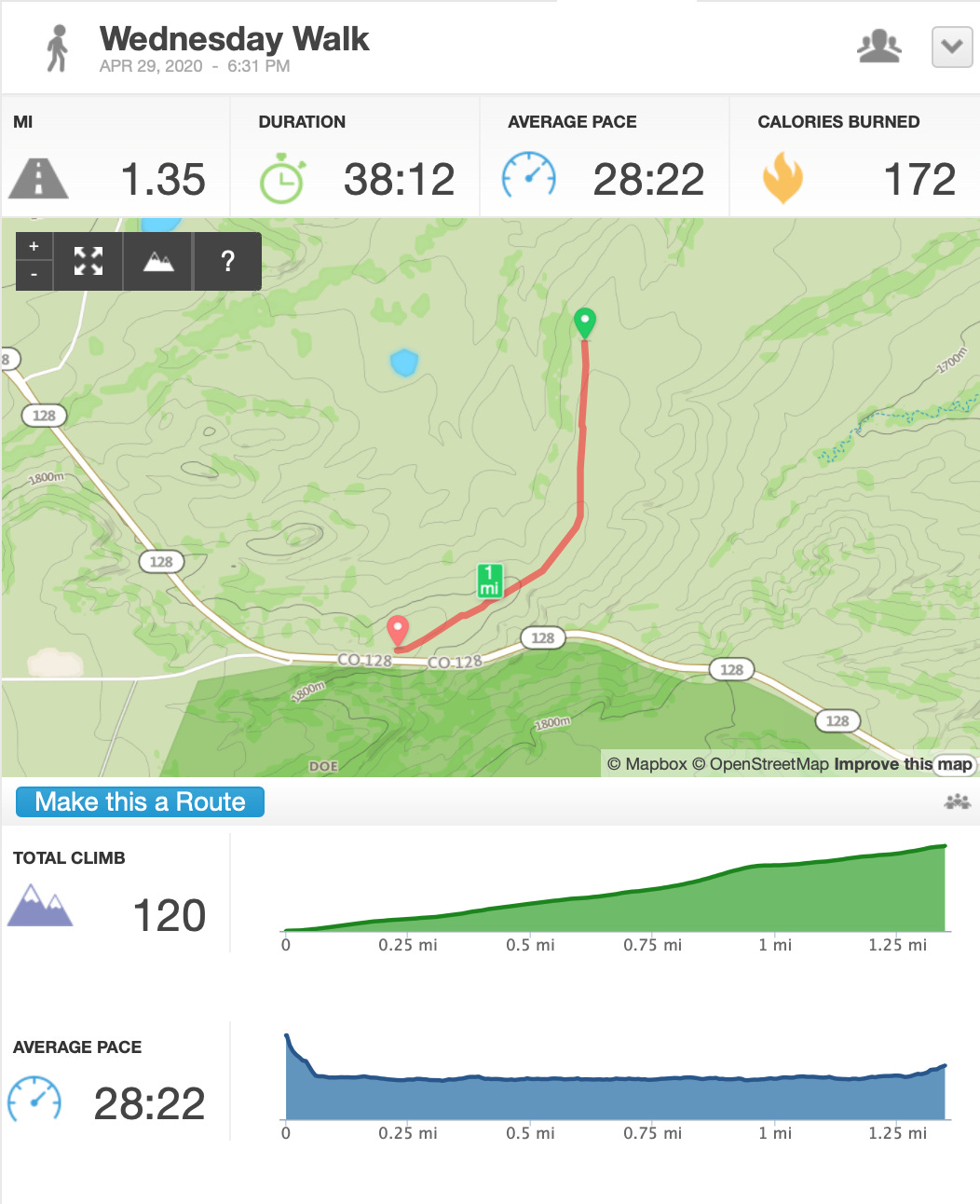Open the Improve this map link
The height and width of the screenshot is (1204, 980).
tap(904, 764)
